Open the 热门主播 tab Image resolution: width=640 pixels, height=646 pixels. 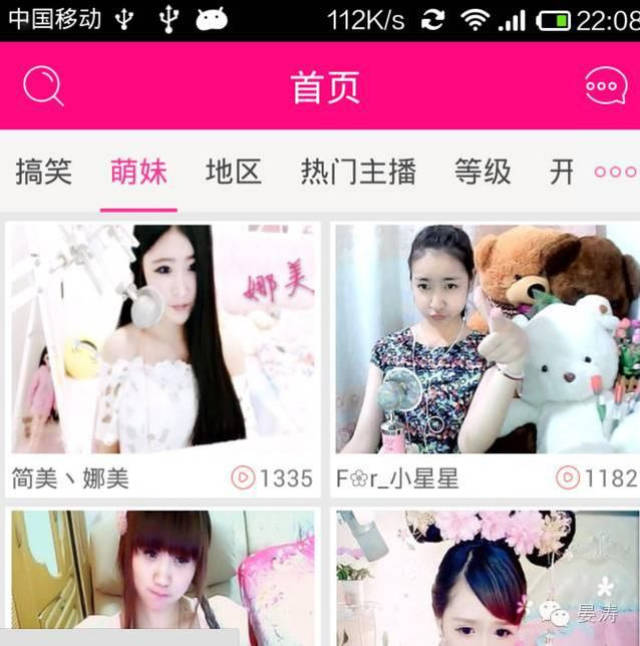(358, 171)
